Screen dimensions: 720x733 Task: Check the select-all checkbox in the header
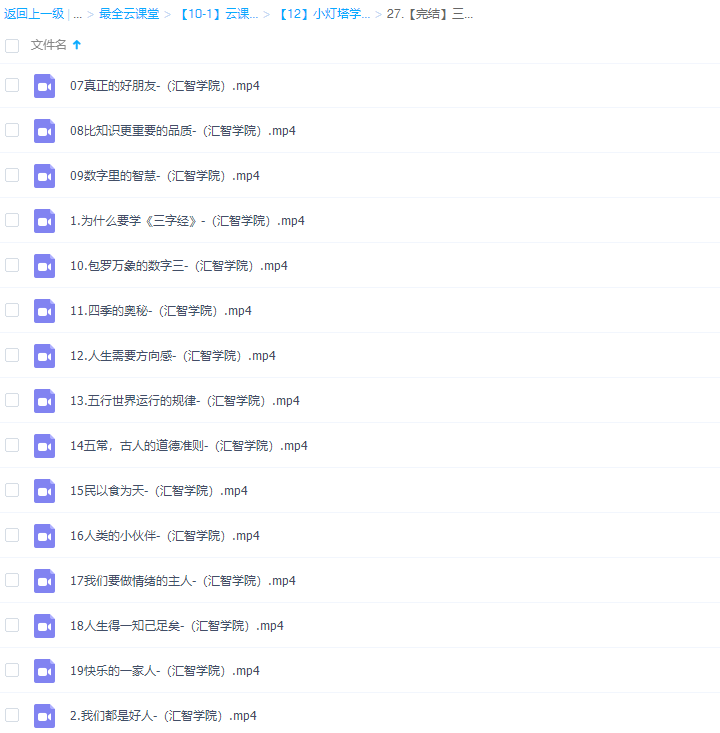pos(12,45)
